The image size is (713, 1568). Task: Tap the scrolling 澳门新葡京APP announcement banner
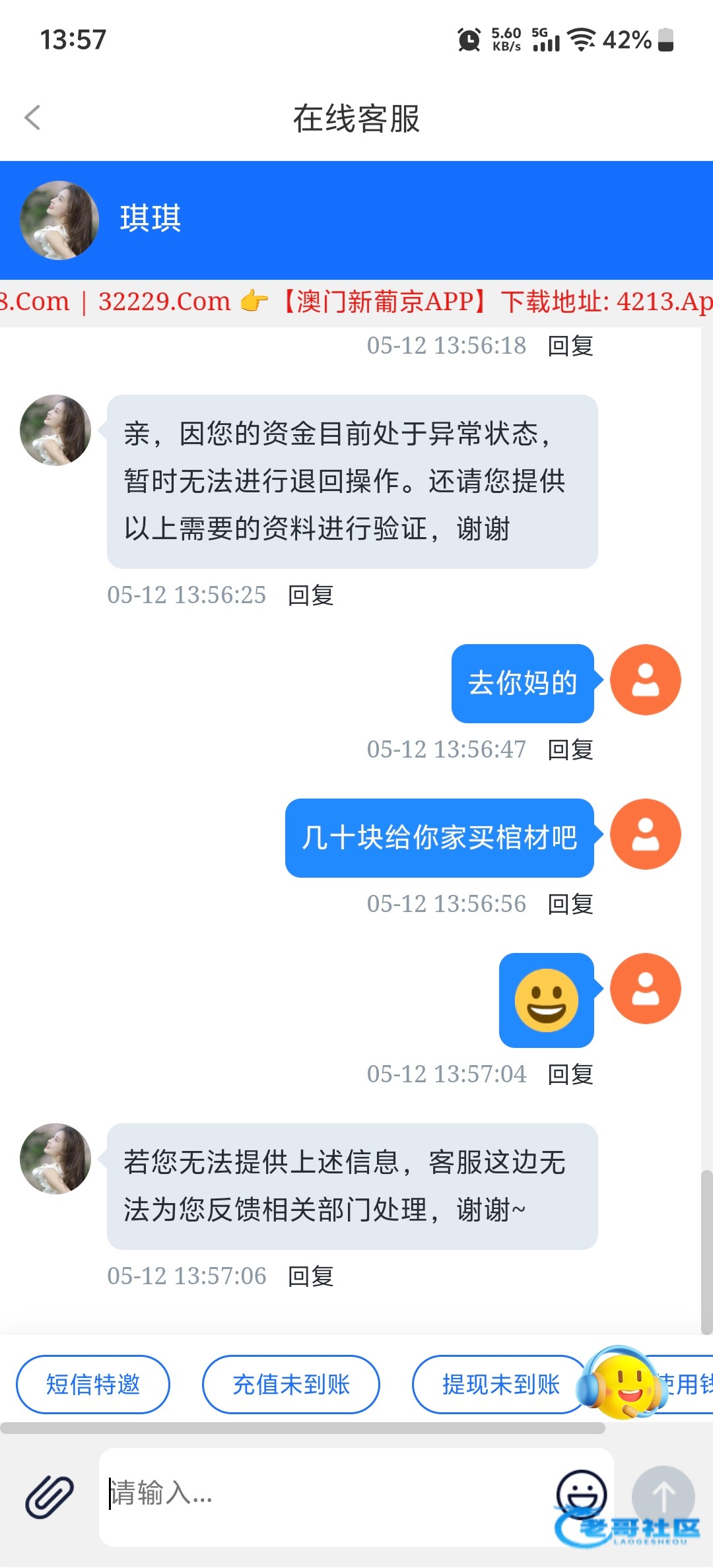tap(356, 302)
